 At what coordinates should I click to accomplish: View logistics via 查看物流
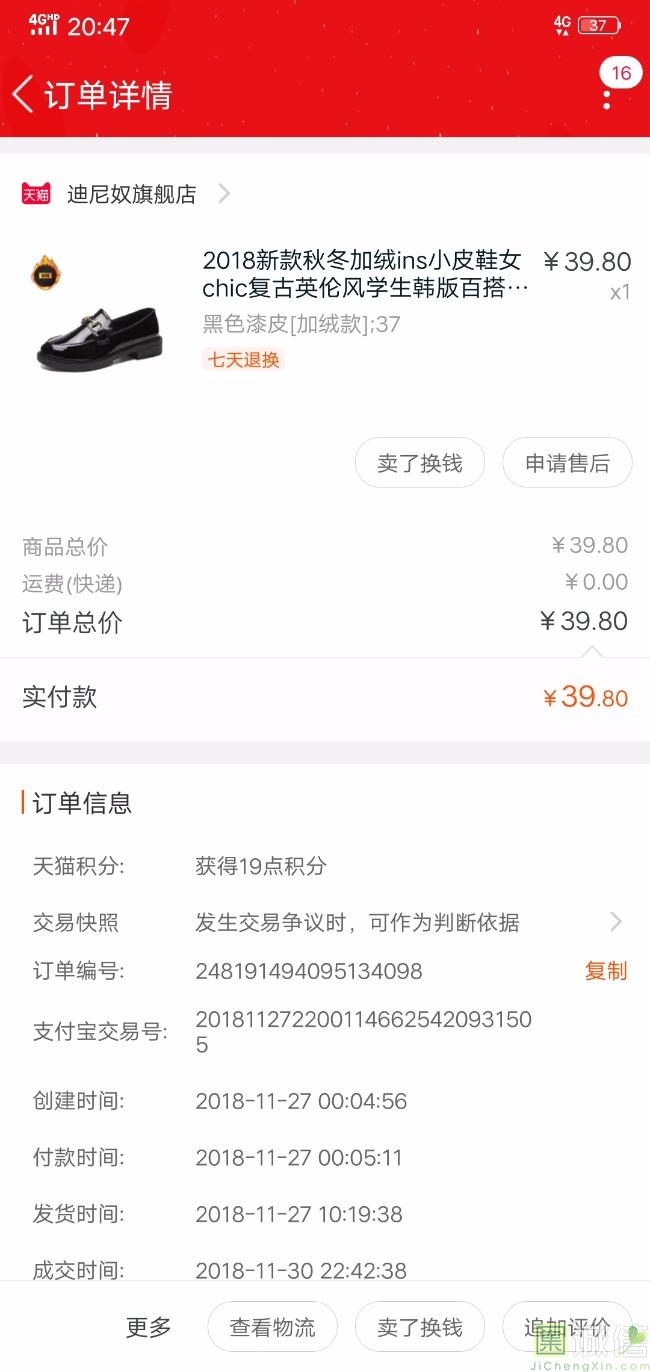[x=272, y=1327]
